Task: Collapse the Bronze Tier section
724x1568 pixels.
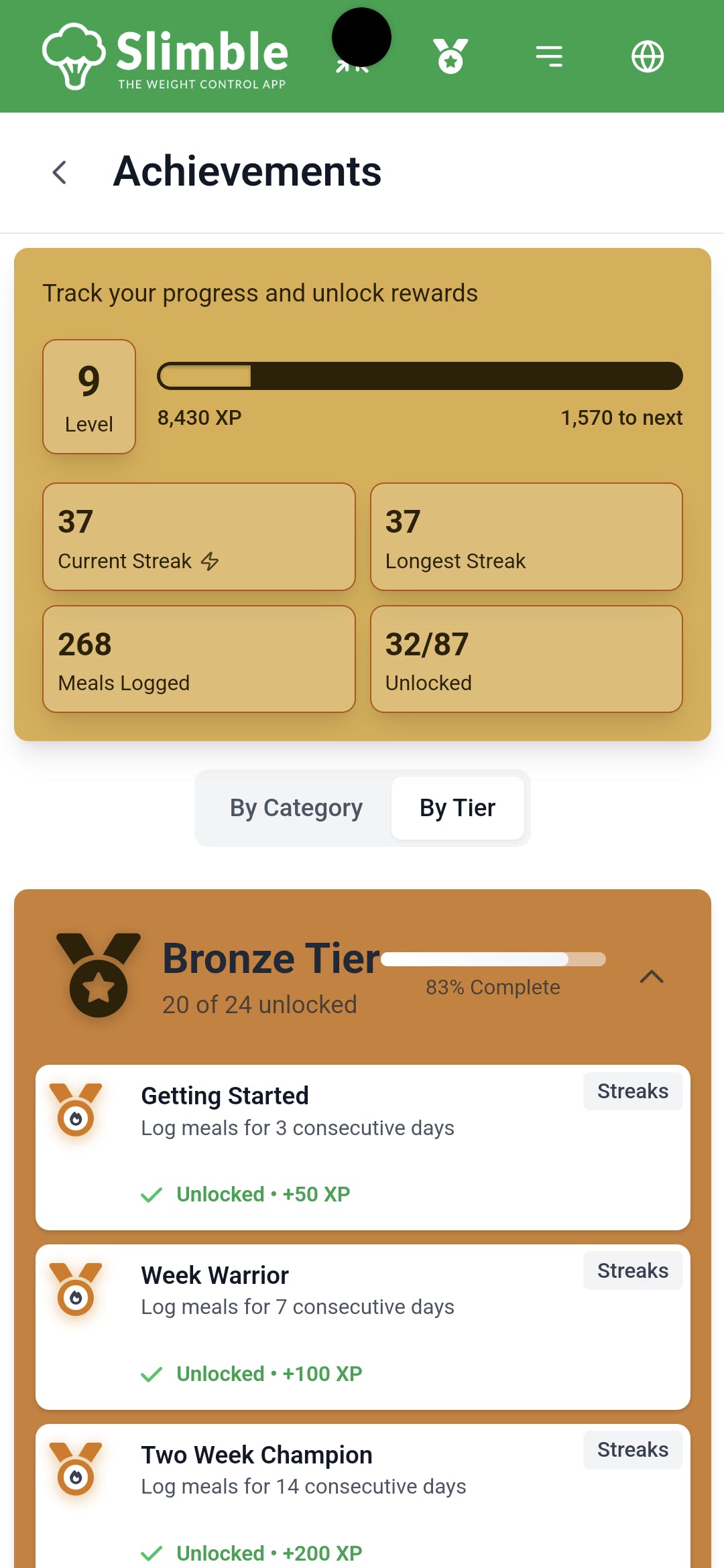Action: point(652,977)
